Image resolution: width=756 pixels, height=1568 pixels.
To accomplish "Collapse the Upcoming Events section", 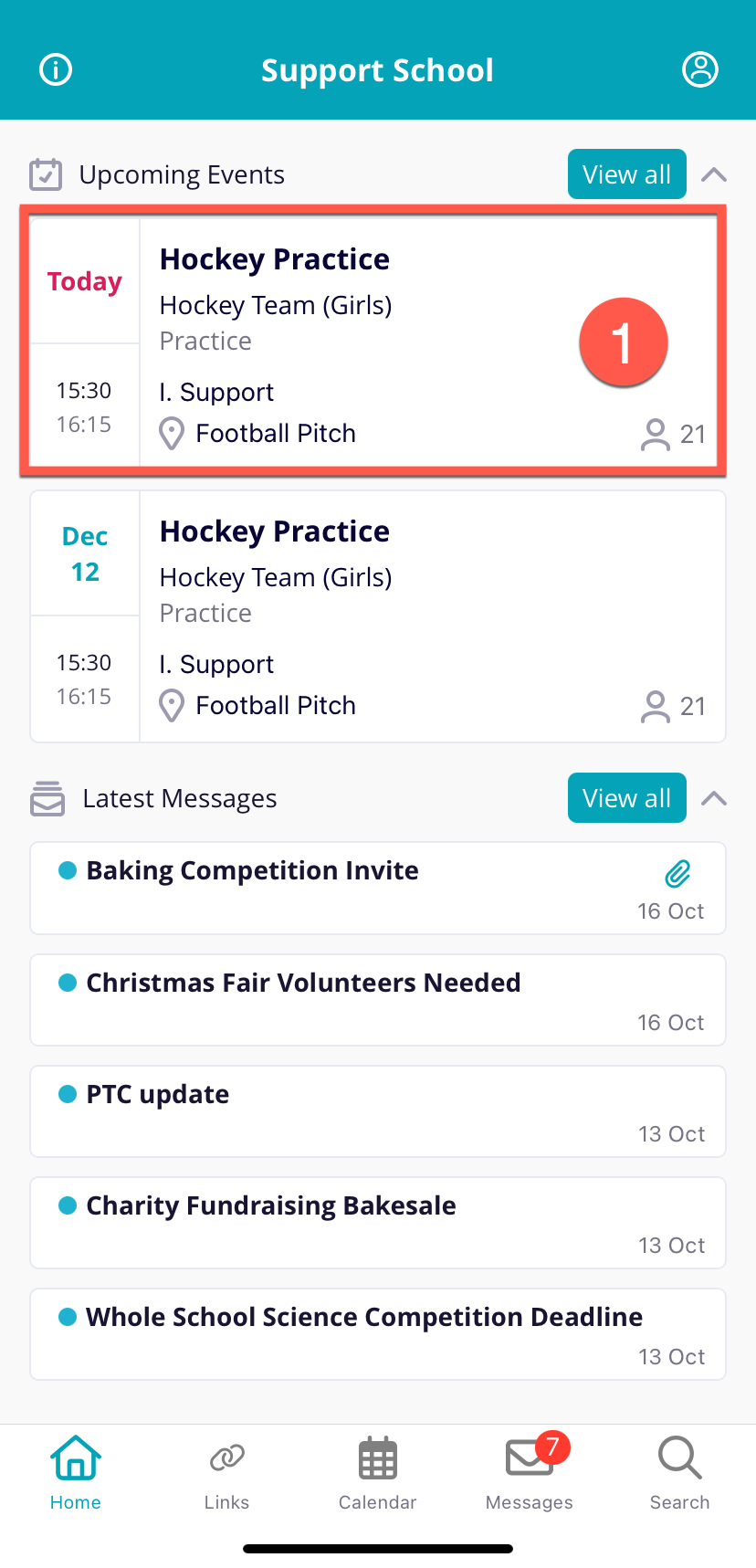I will 714,174.
